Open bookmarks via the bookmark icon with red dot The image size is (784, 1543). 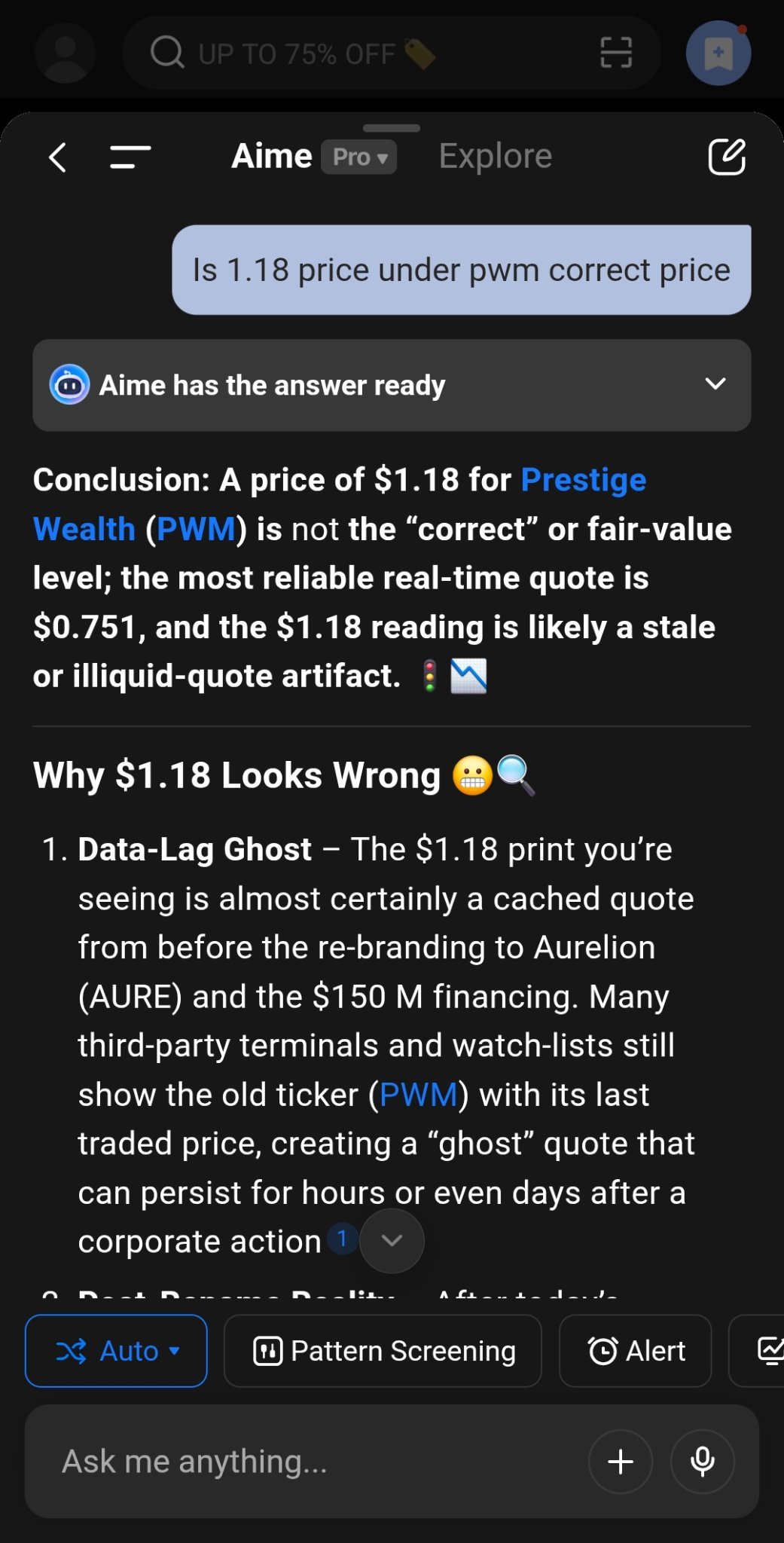click(x=716, y=53)
